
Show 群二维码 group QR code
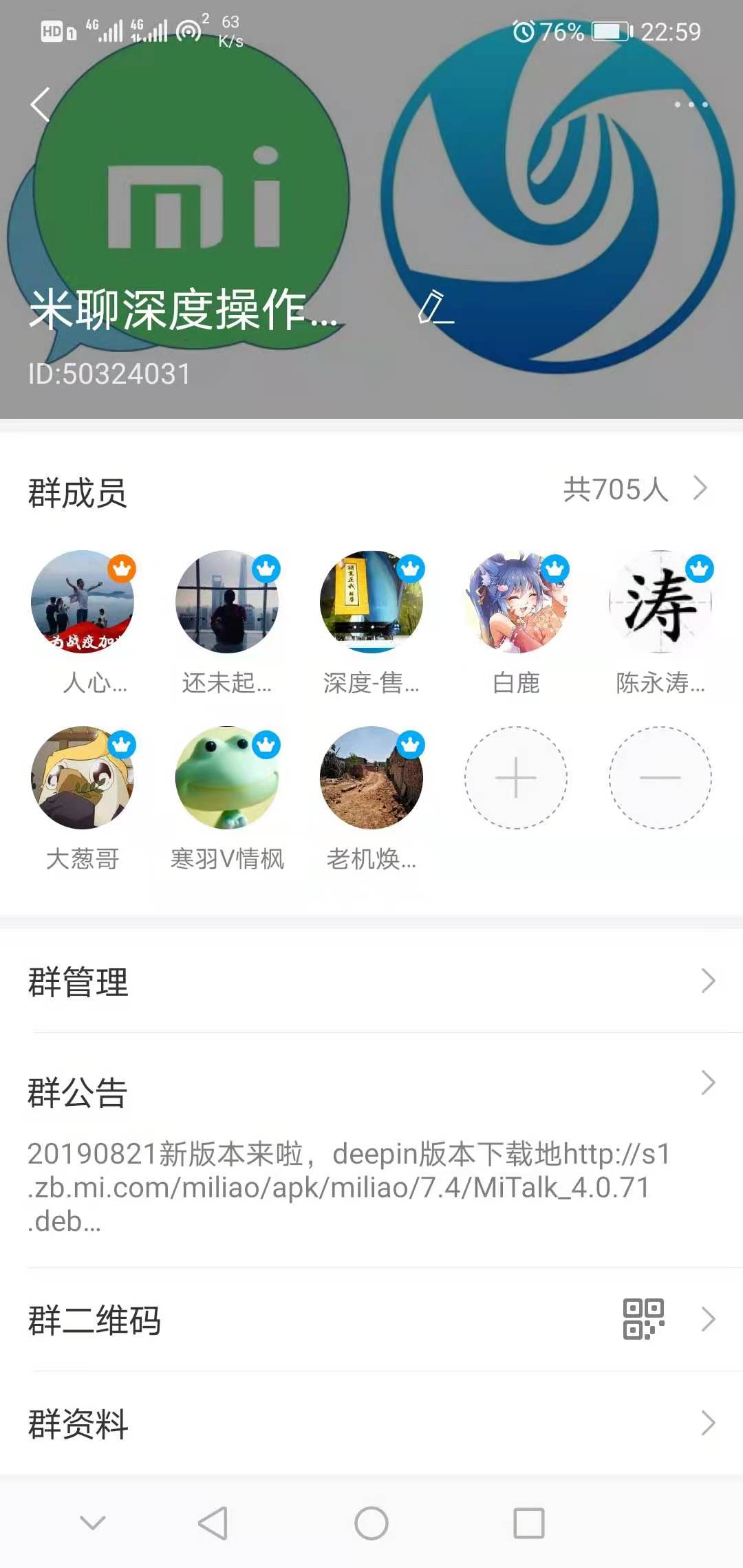pos(371,1320)
